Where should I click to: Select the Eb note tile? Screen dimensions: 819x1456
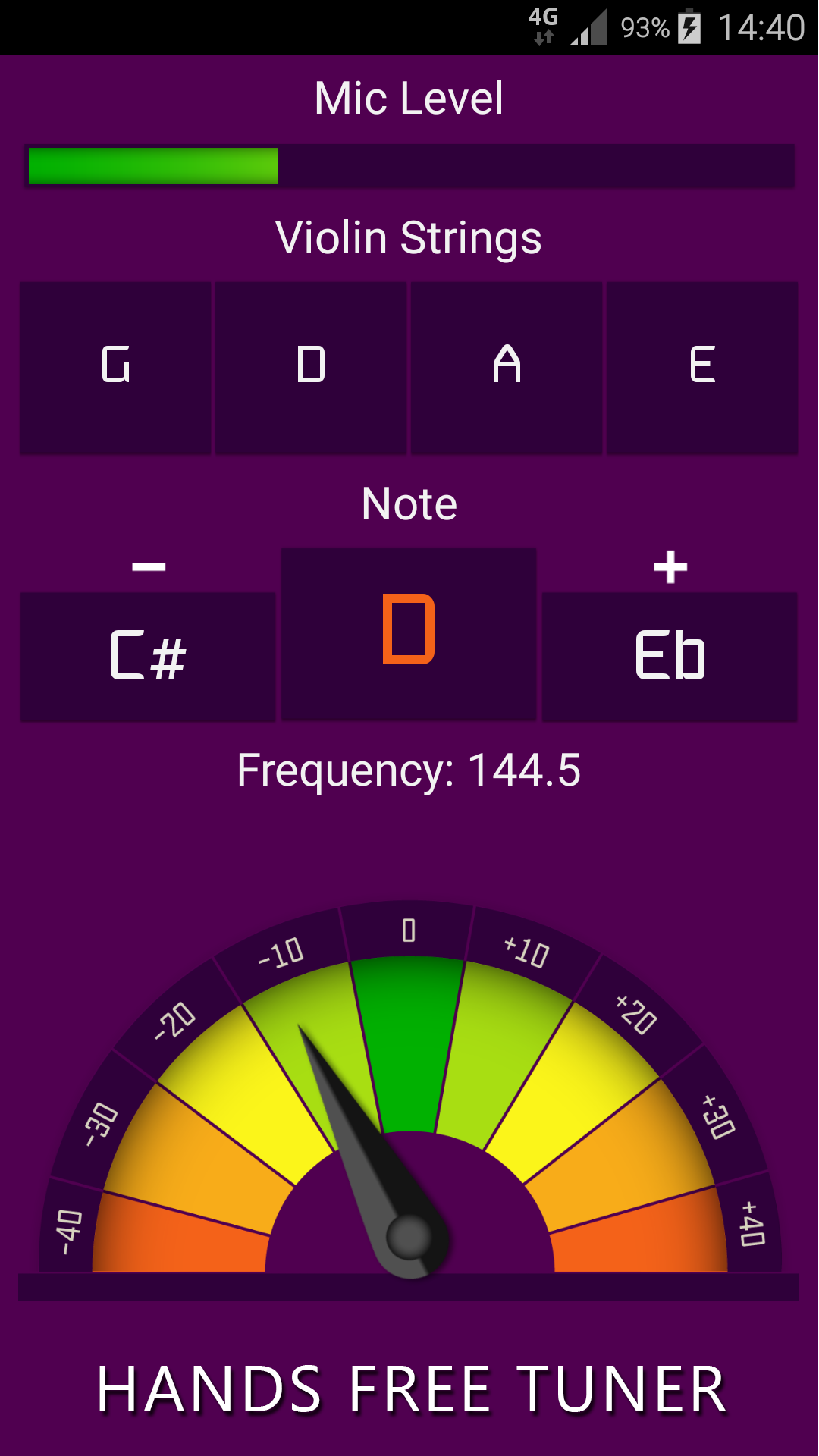(671, 656)
